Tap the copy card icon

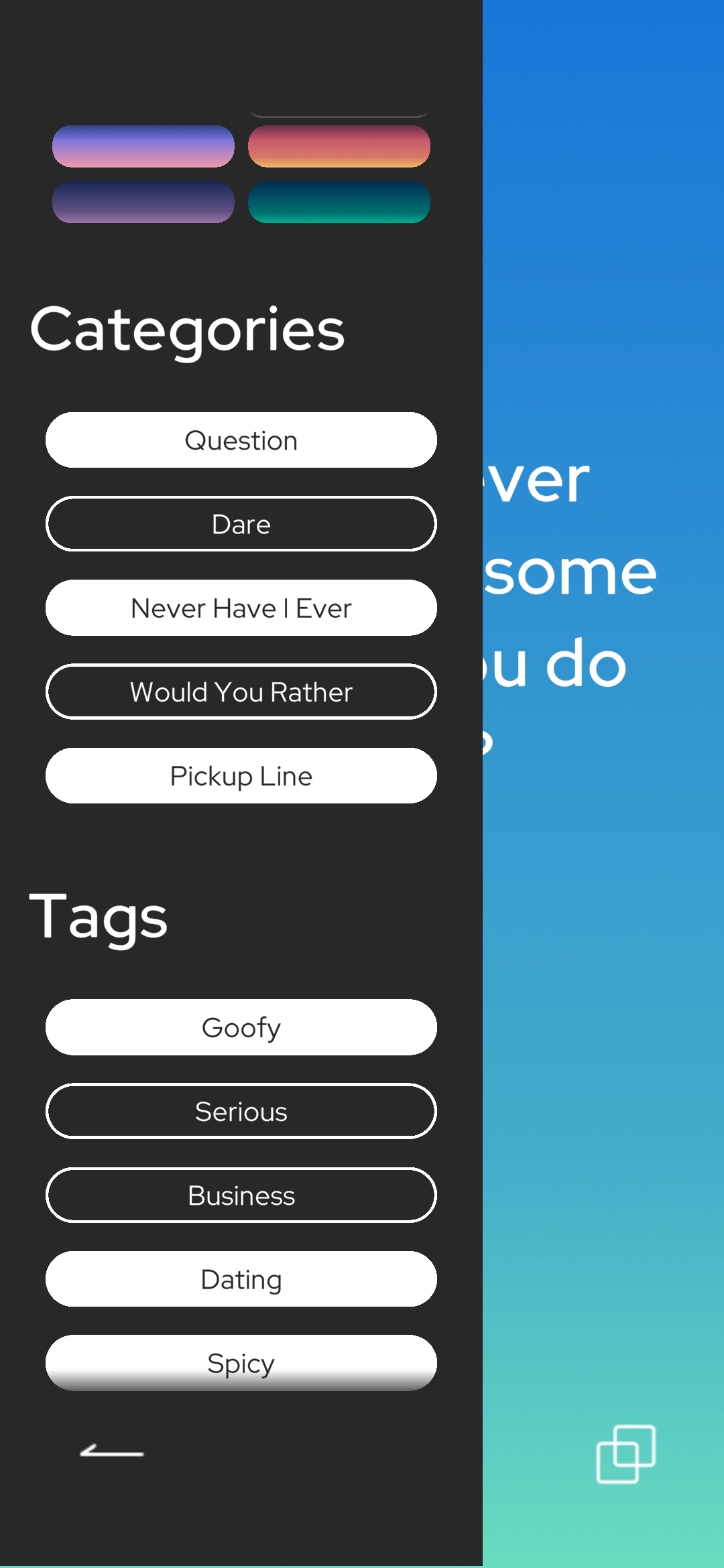[626, 1454]
